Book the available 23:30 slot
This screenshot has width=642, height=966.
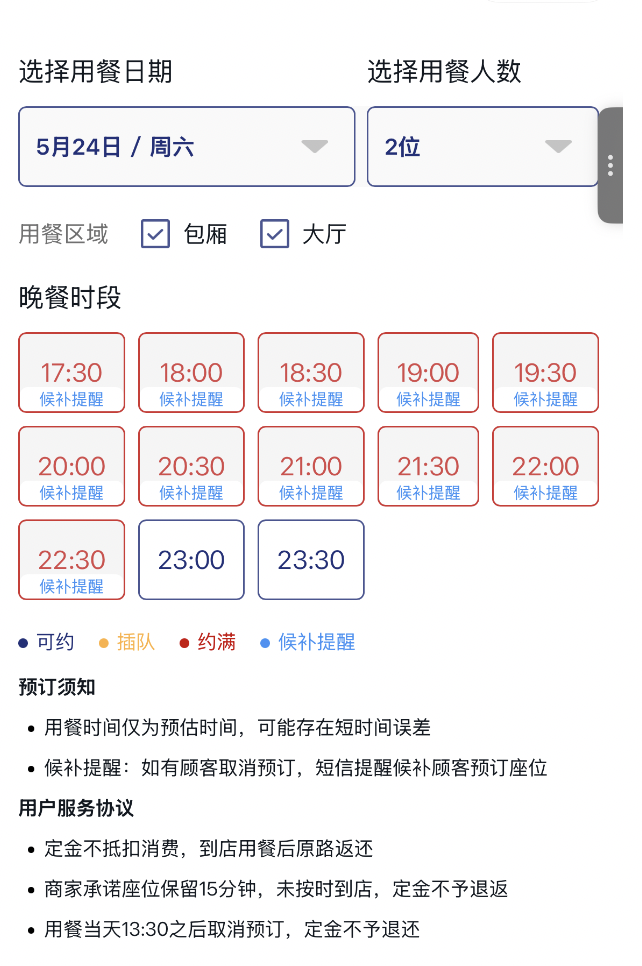tap(311, 560)
